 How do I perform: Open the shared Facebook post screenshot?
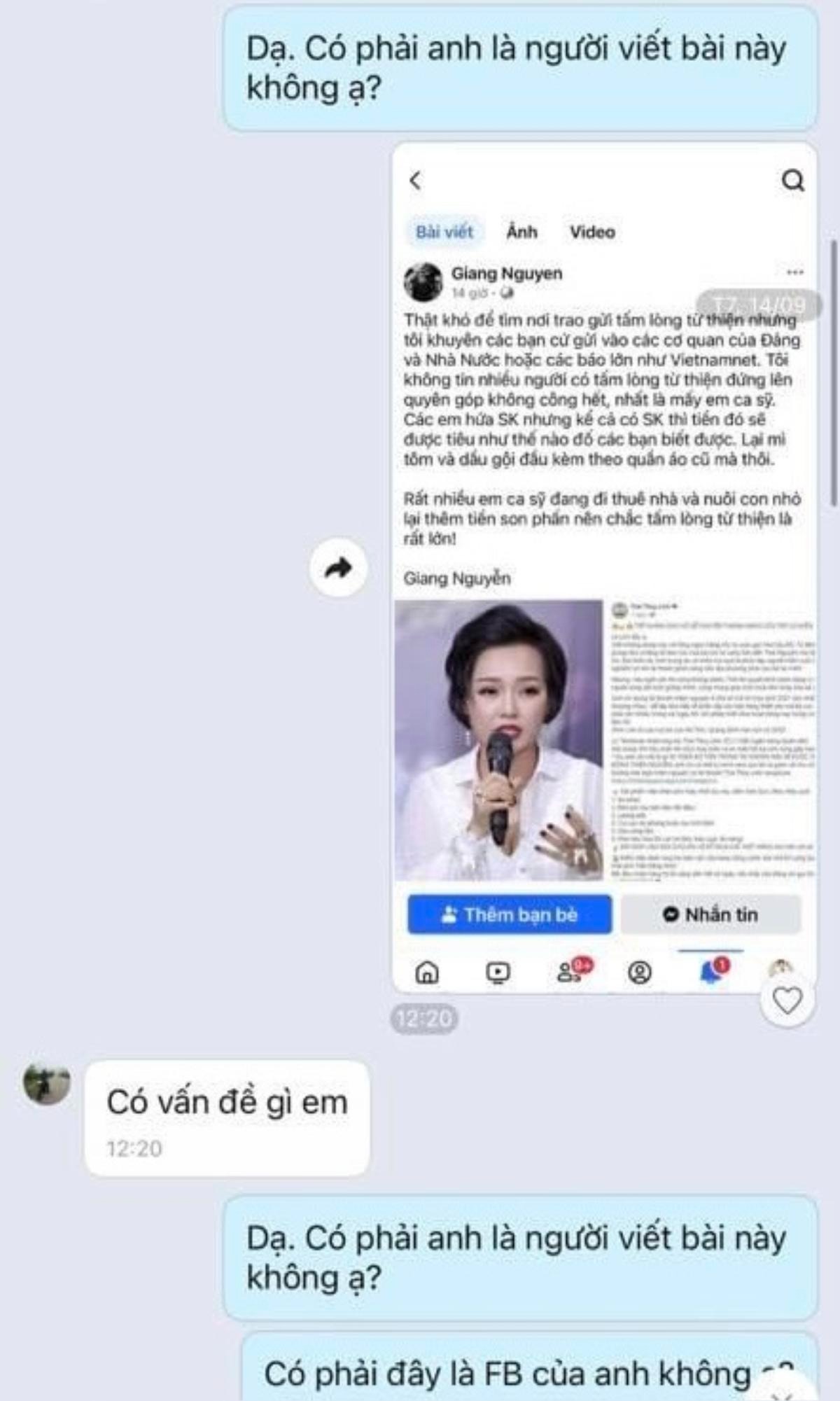click(604, 567)
